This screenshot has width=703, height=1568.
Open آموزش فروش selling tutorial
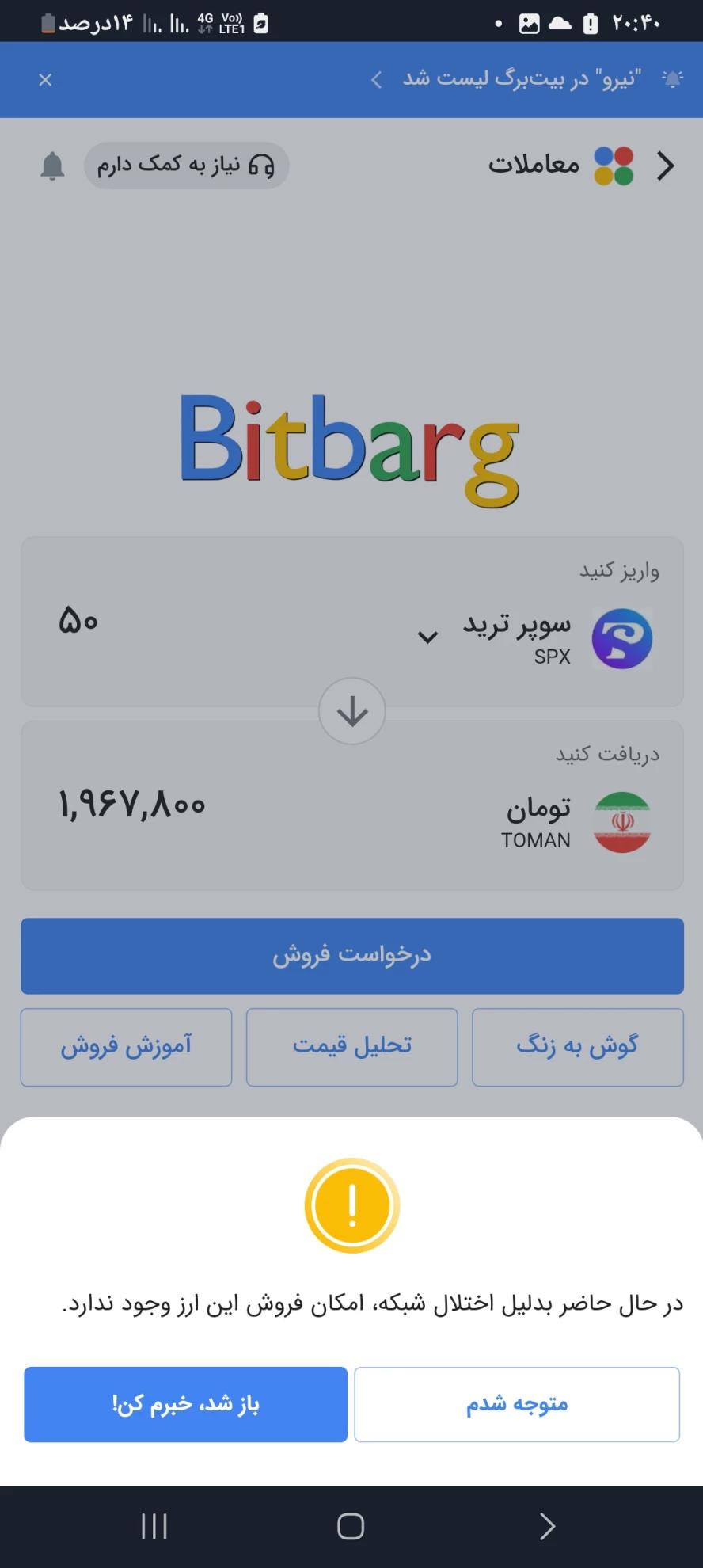[126, 1047]
